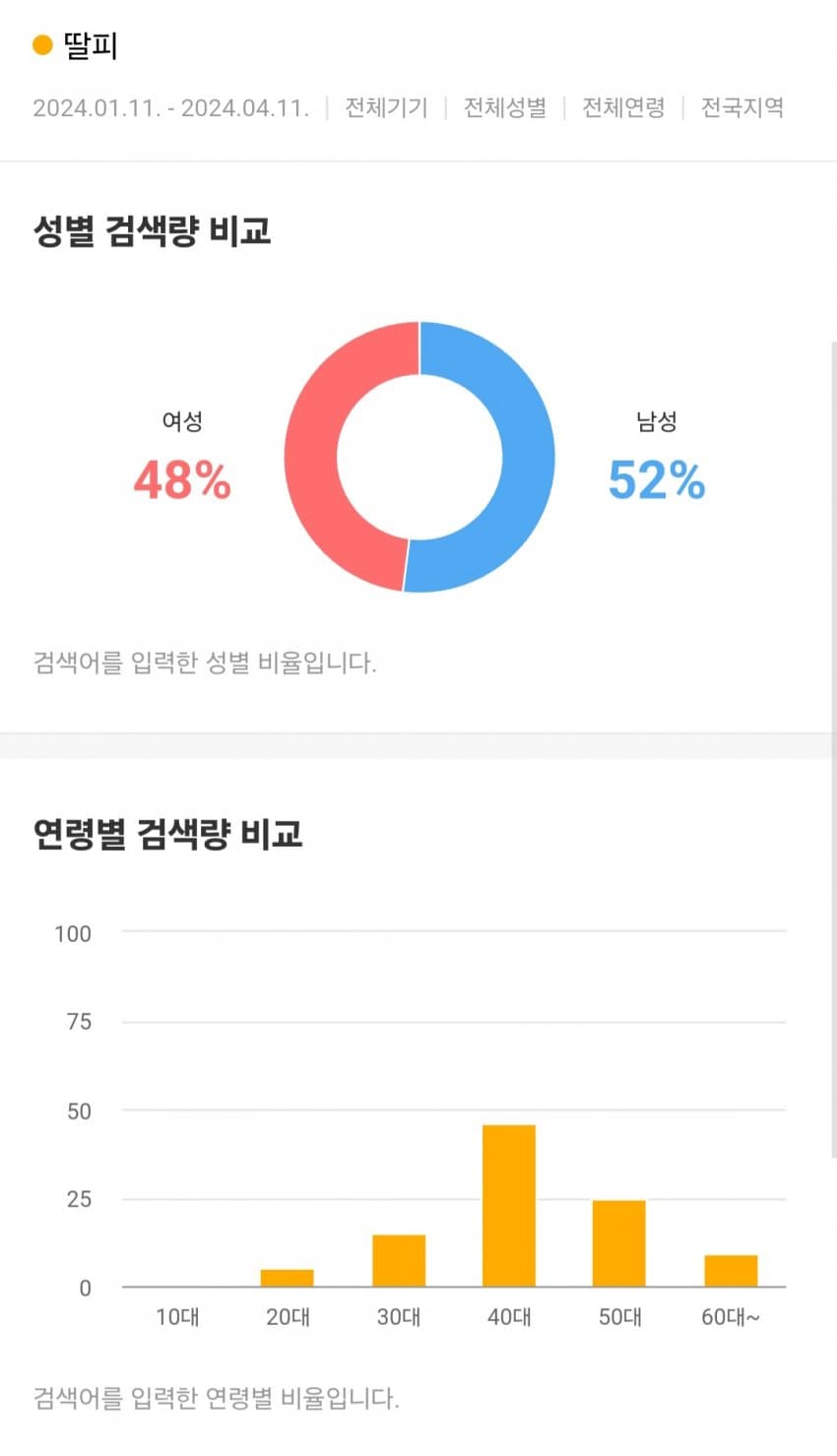Select the 50대 bar in the age chart
This screenshot has width=837, height=1456.
[619, 1243]
